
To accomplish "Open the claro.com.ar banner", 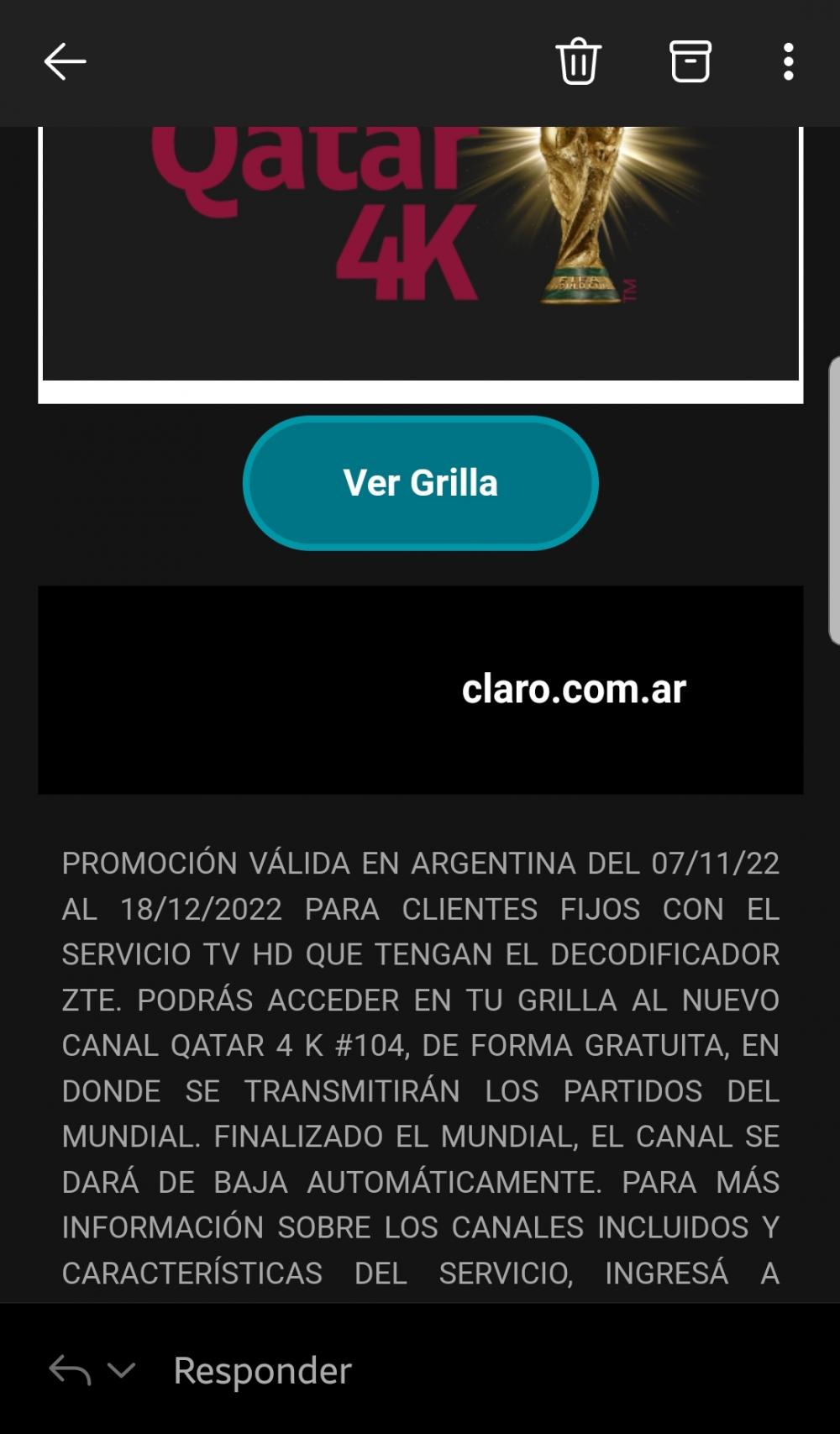I will (x=420, y=690).
